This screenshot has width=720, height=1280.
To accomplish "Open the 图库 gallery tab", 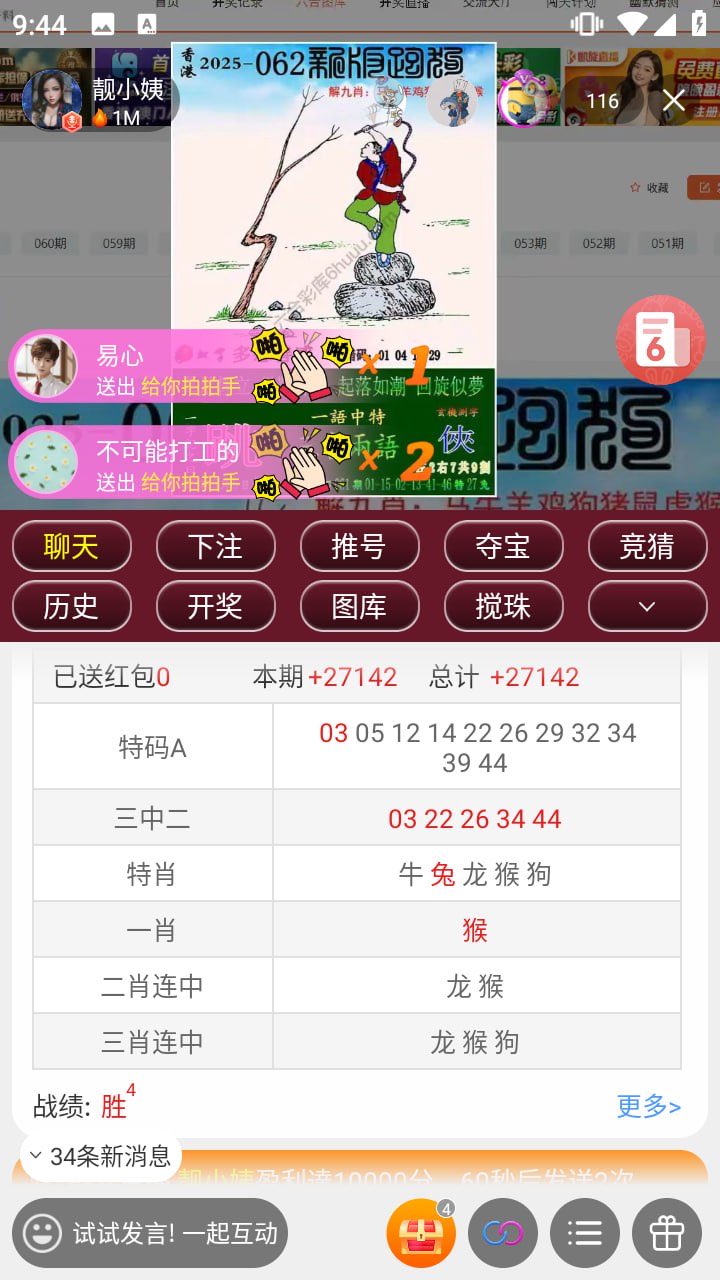I will pyautogui.click(x=359, y=606).
